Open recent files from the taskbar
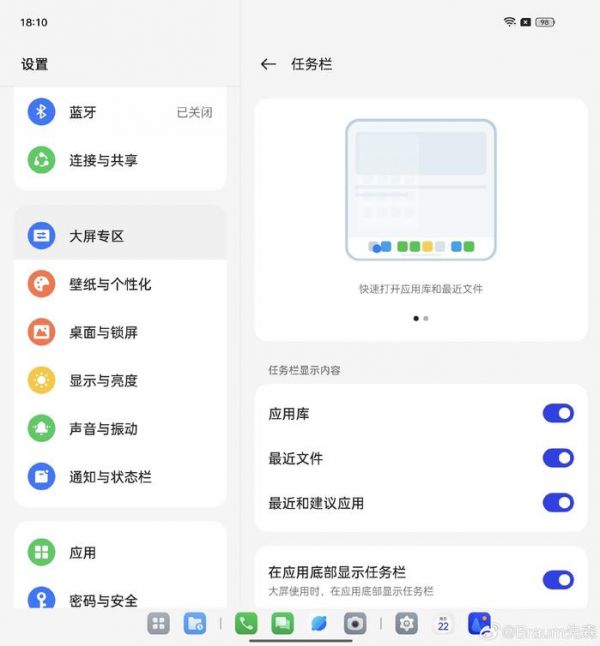The width and height of the screenshot is (600, 646). click(195, 624)
